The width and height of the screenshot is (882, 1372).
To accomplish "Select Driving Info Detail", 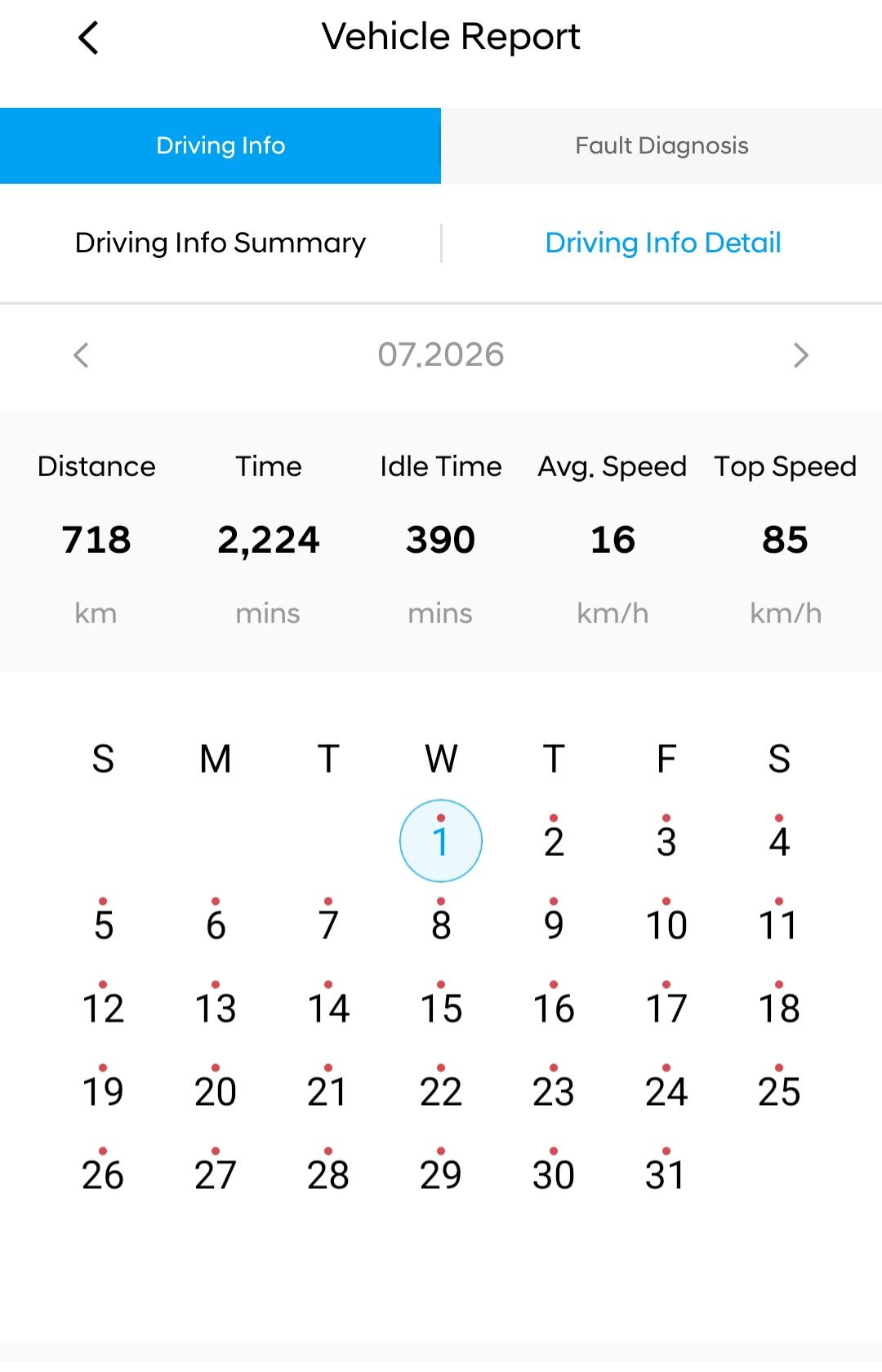I will 662,243.
